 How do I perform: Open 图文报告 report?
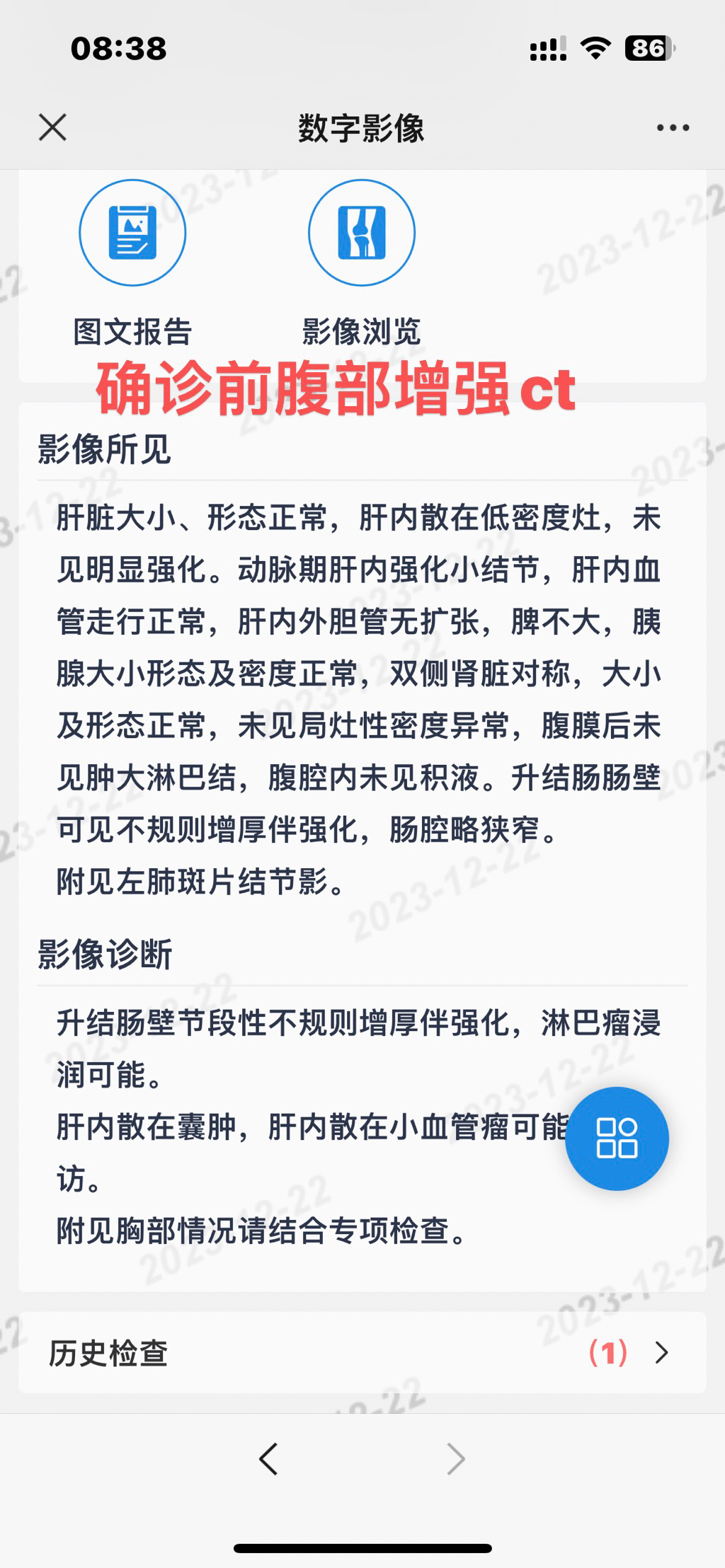coord(132,263)
